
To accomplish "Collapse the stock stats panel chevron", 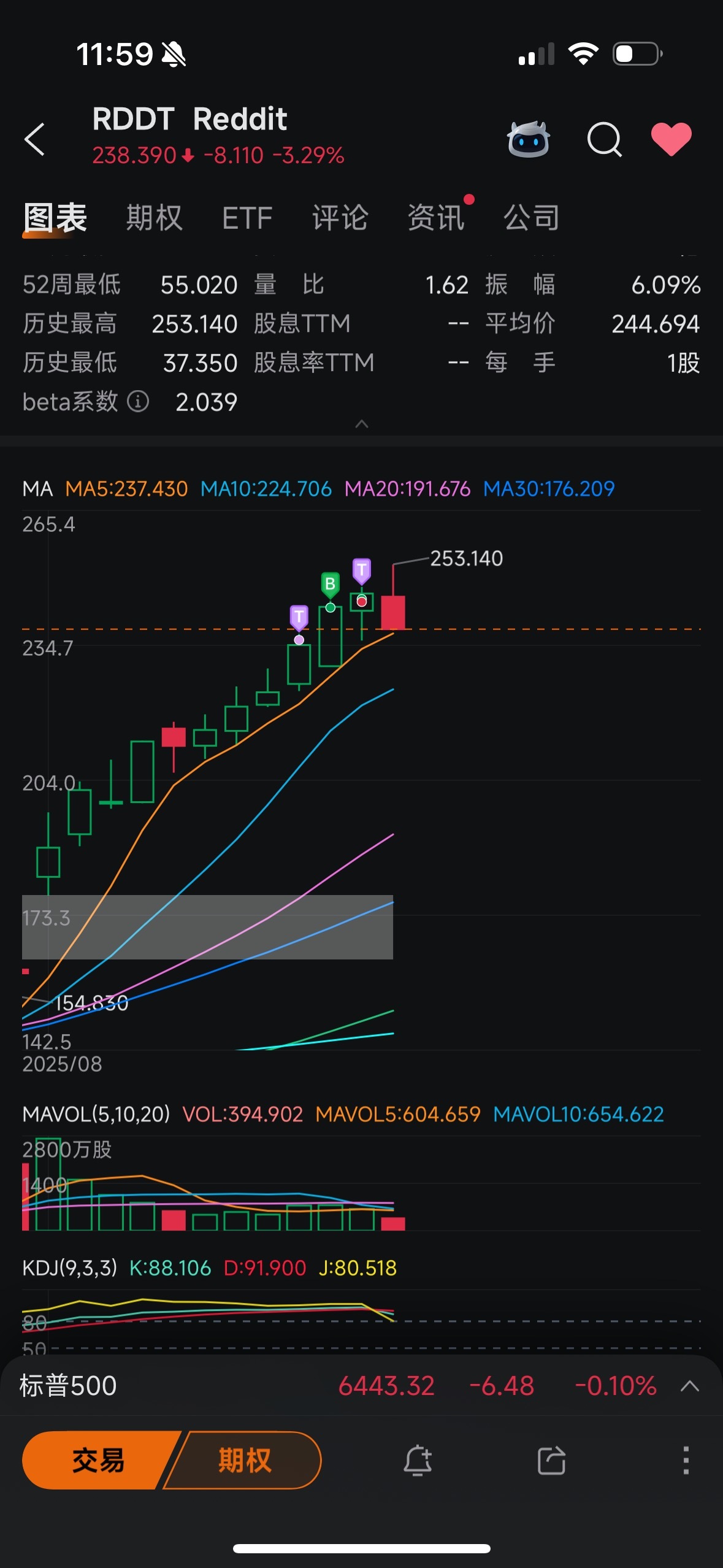I will point(362,424).
